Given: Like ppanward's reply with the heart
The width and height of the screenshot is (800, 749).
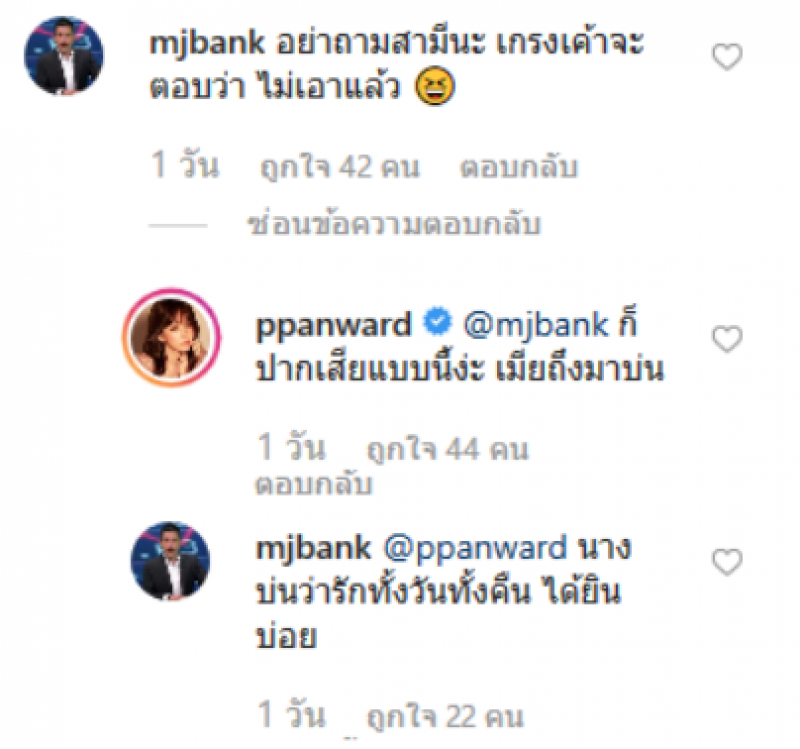Looking at the screenshot, I should (727, 340).
